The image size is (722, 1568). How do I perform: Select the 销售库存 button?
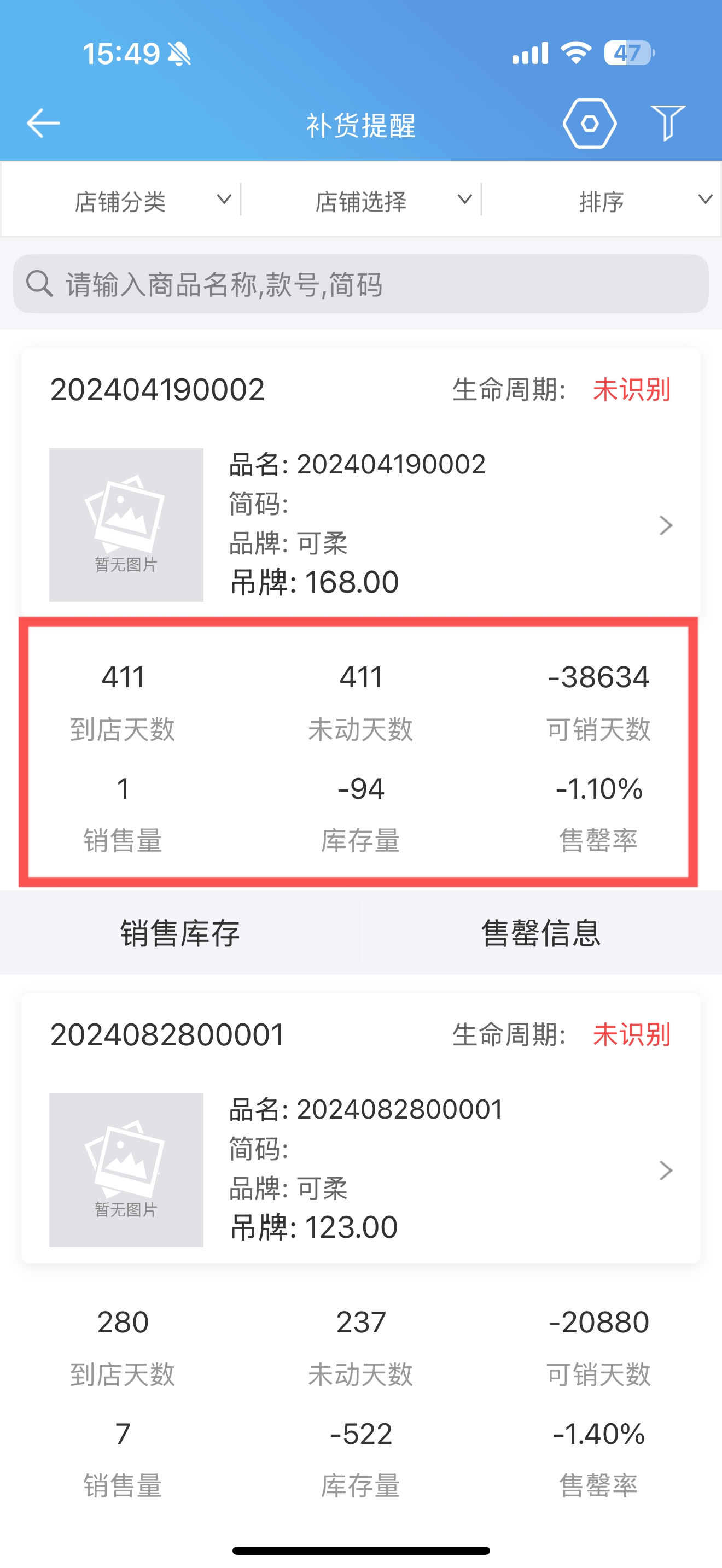point(180,933)
